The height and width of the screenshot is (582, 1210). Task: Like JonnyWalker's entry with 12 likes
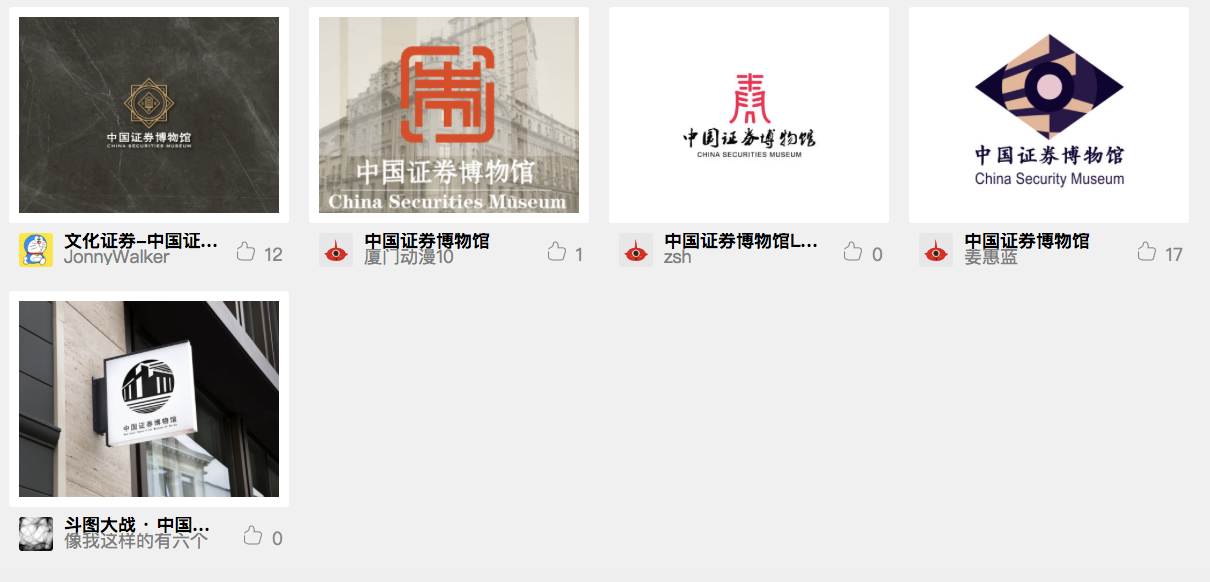coord(246,252)
